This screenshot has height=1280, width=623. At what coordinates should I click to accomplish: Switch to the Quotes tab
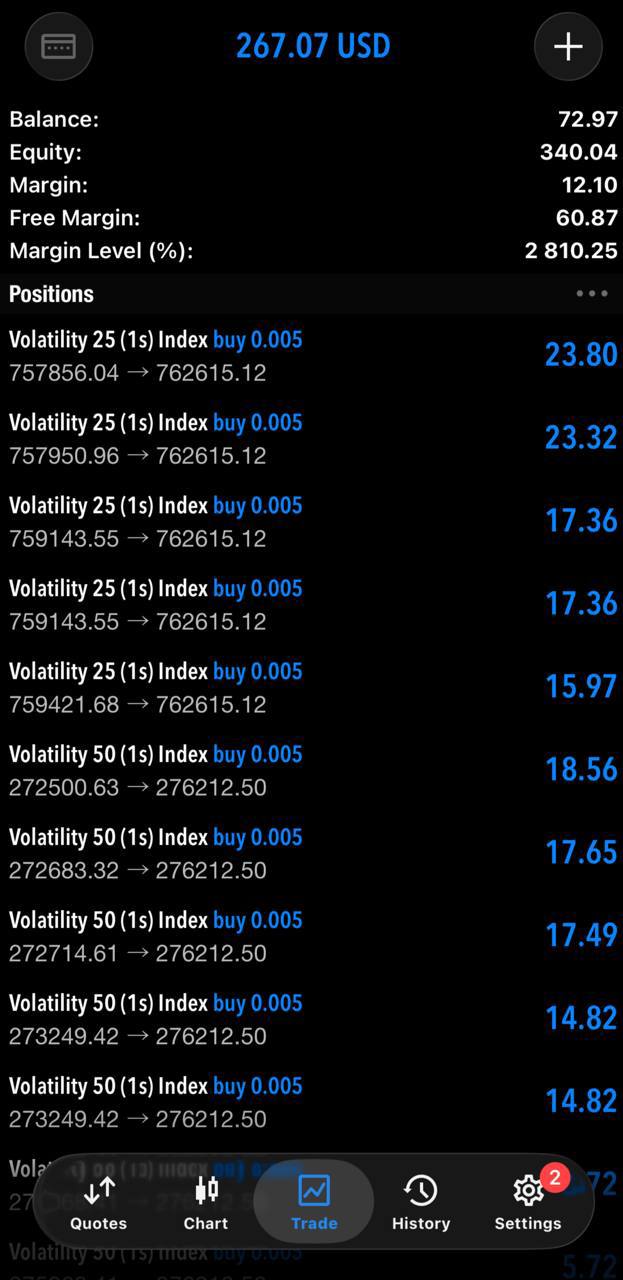click(99, 1202)
